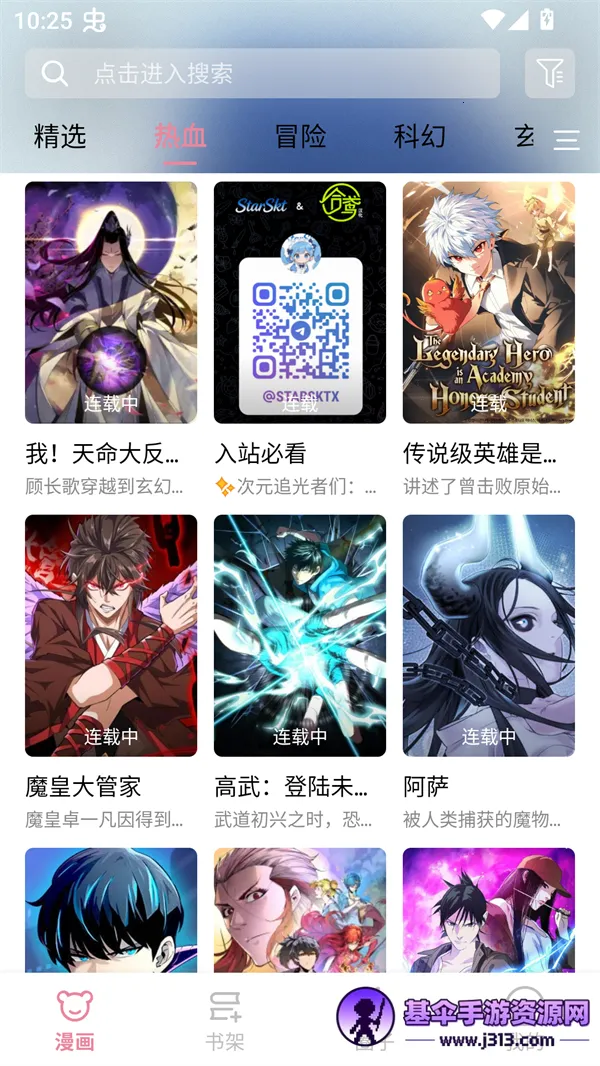
Task: Open the filter icon beside search
Action: coord(550,73)
